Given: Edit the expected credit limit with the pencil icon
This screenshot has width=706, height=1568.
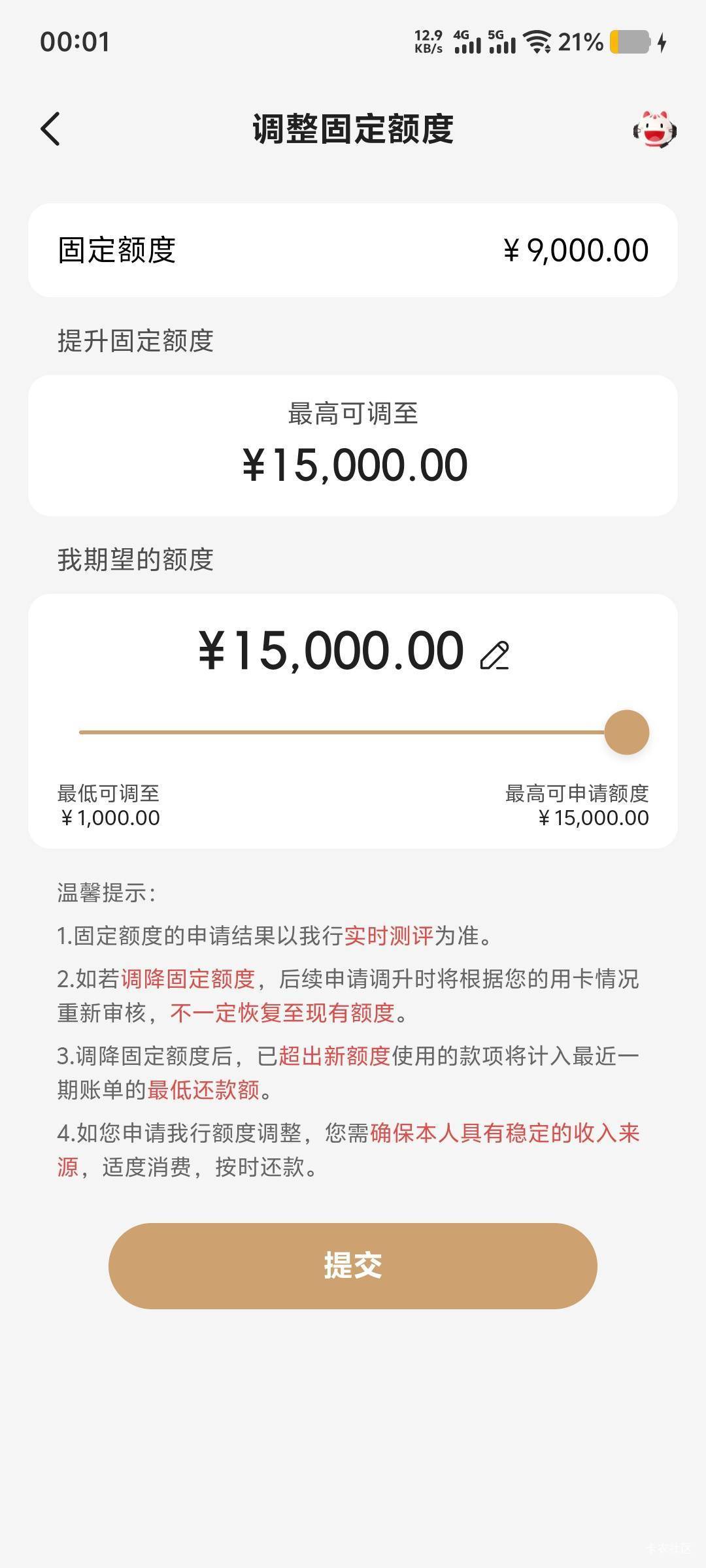Looking at the screenshot, I should click(495, 655).
